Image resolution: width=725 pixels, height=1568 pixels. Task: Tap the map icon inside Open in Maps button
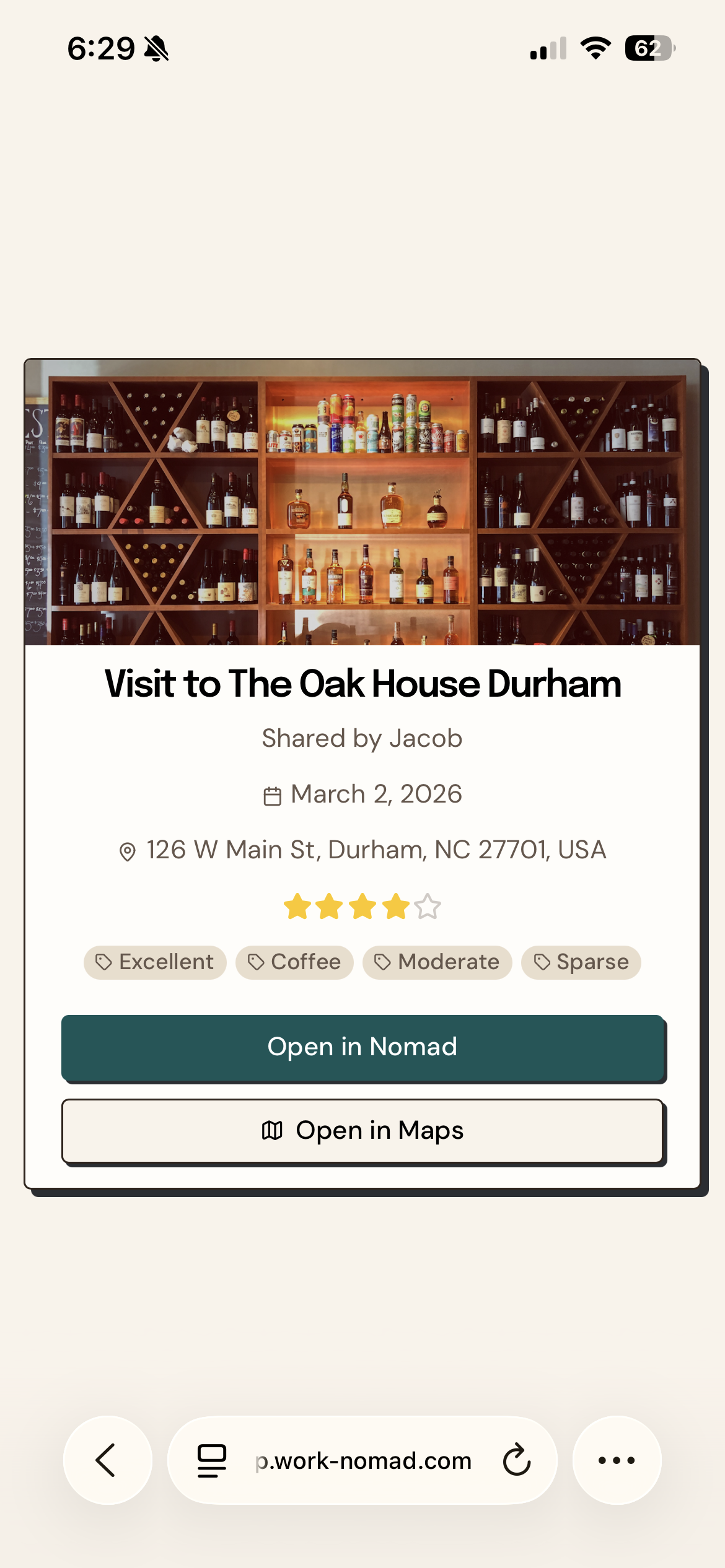click(x=273, y=1130)
